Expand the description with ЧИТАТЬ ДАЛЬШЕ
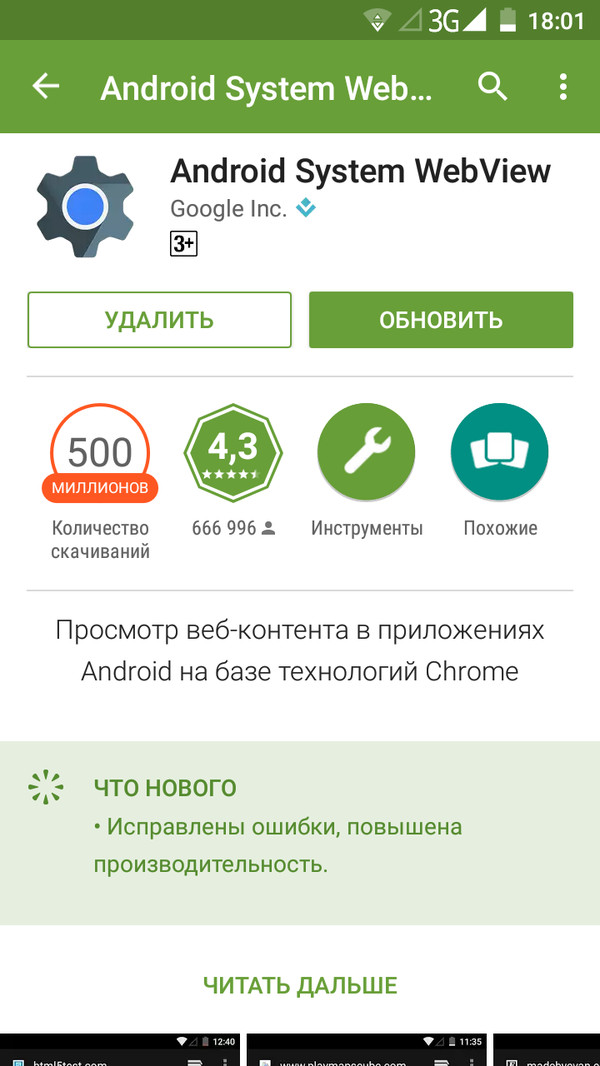Screen dimensions: 600x1066 [x=300, y=985]
